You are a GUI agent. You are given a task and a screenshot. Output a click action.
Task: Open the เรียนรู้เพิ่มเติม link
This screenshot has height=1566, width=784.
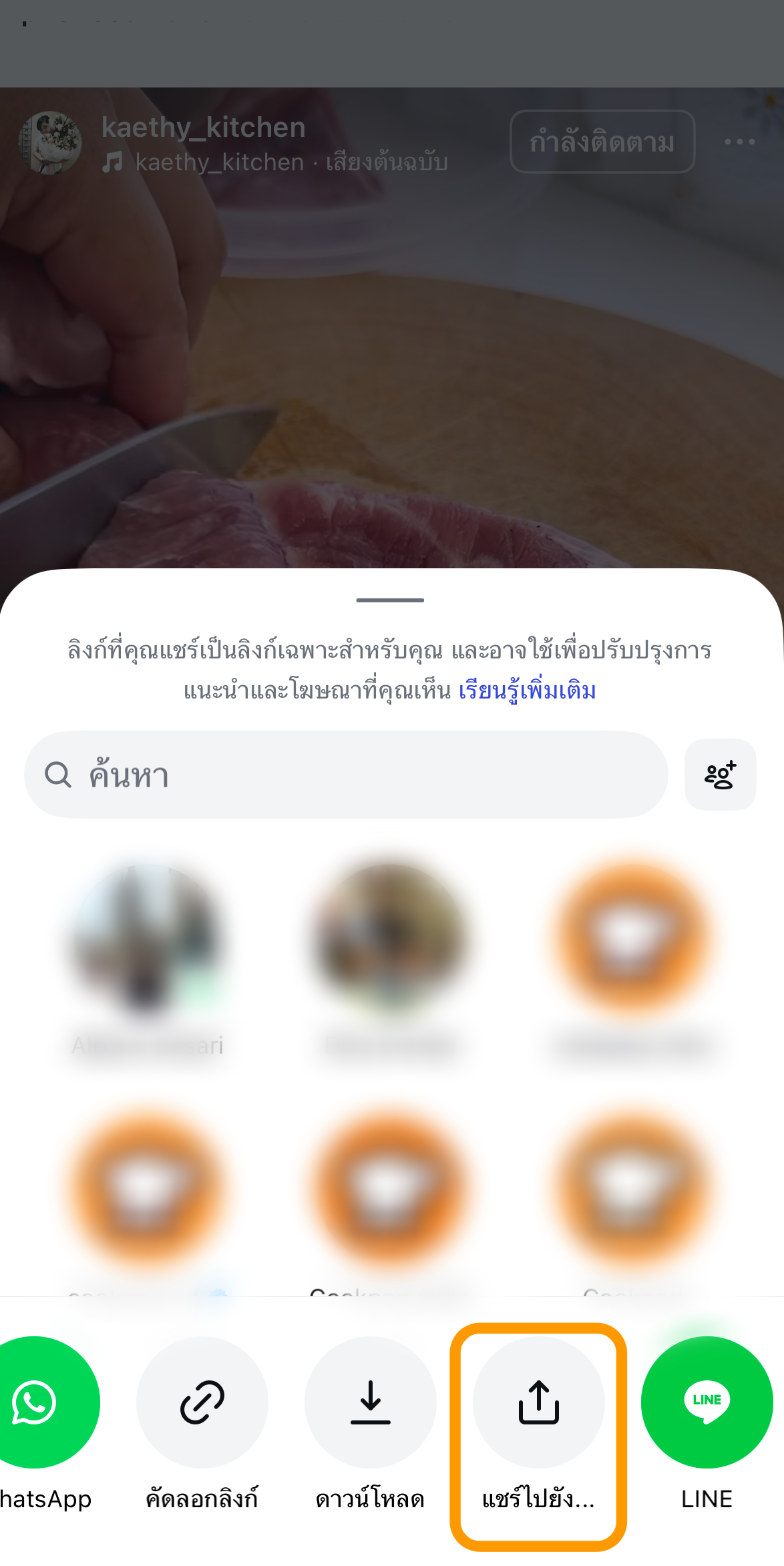(527, 691)
